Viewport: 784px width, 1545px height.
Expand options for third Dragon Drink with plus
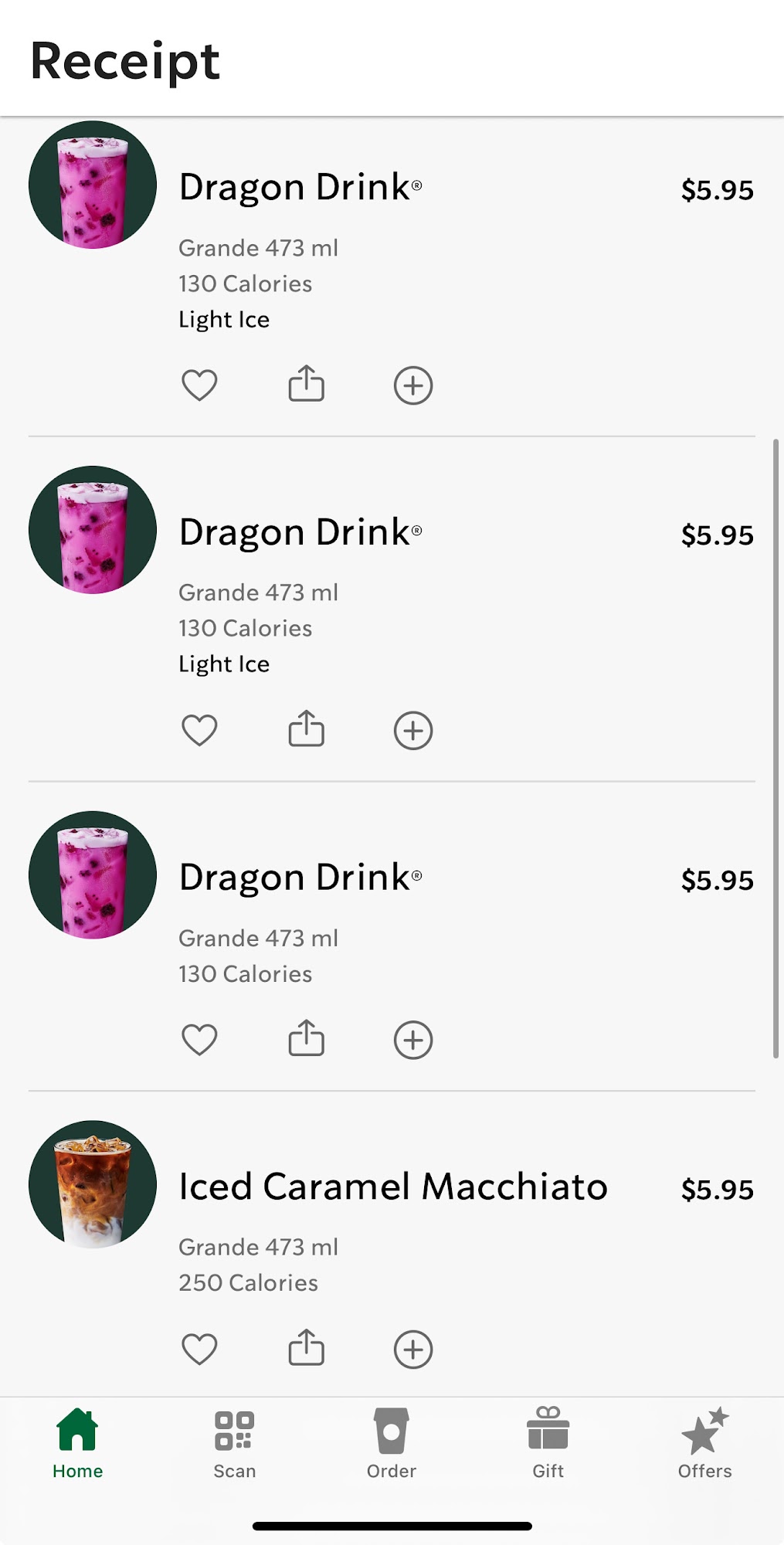(x=412, y=1039)
